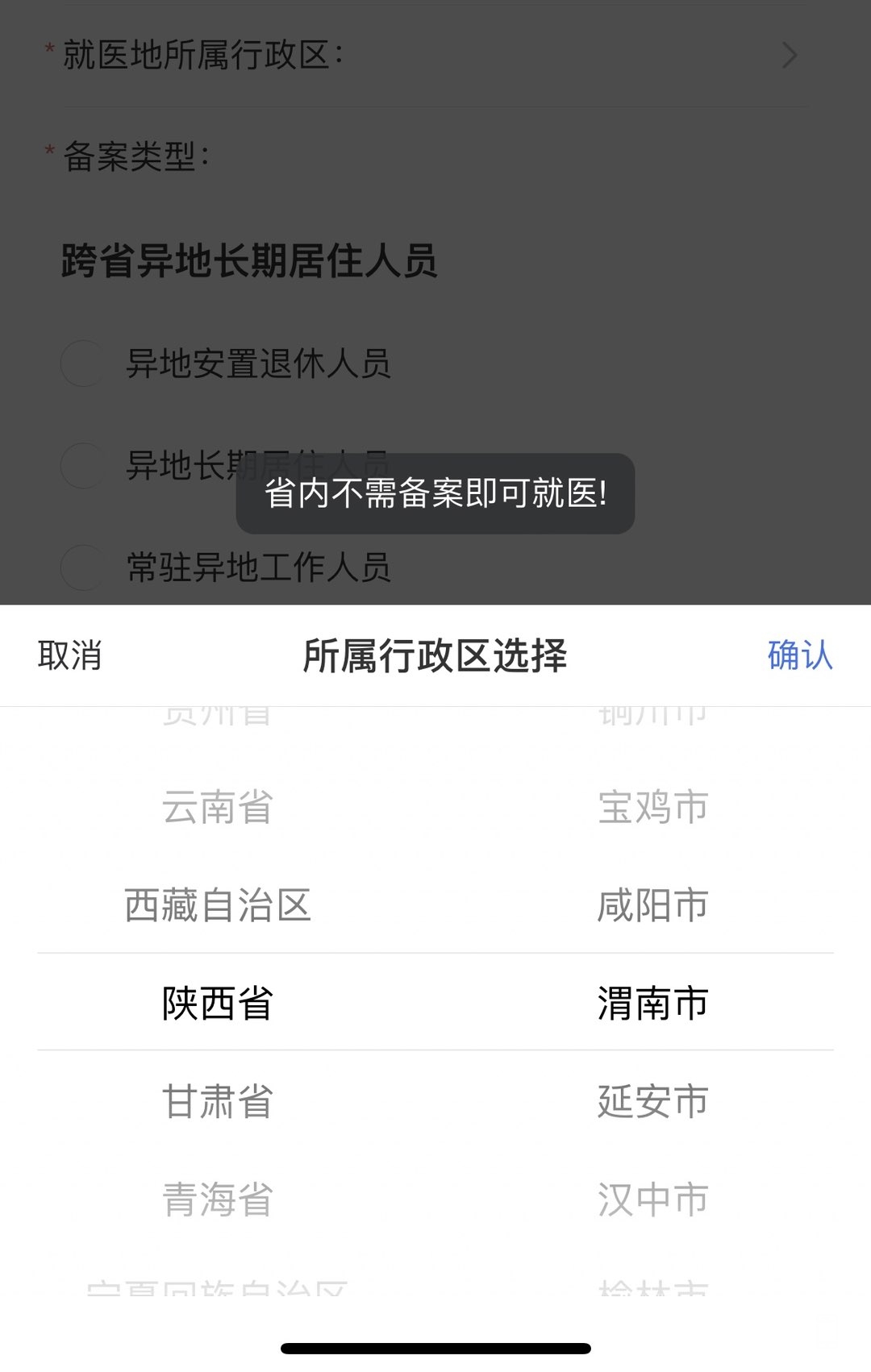Viewport: 871px width, 1372px height.
Task: Select 云南省 in the province column
Action: (x=218, y=807)
